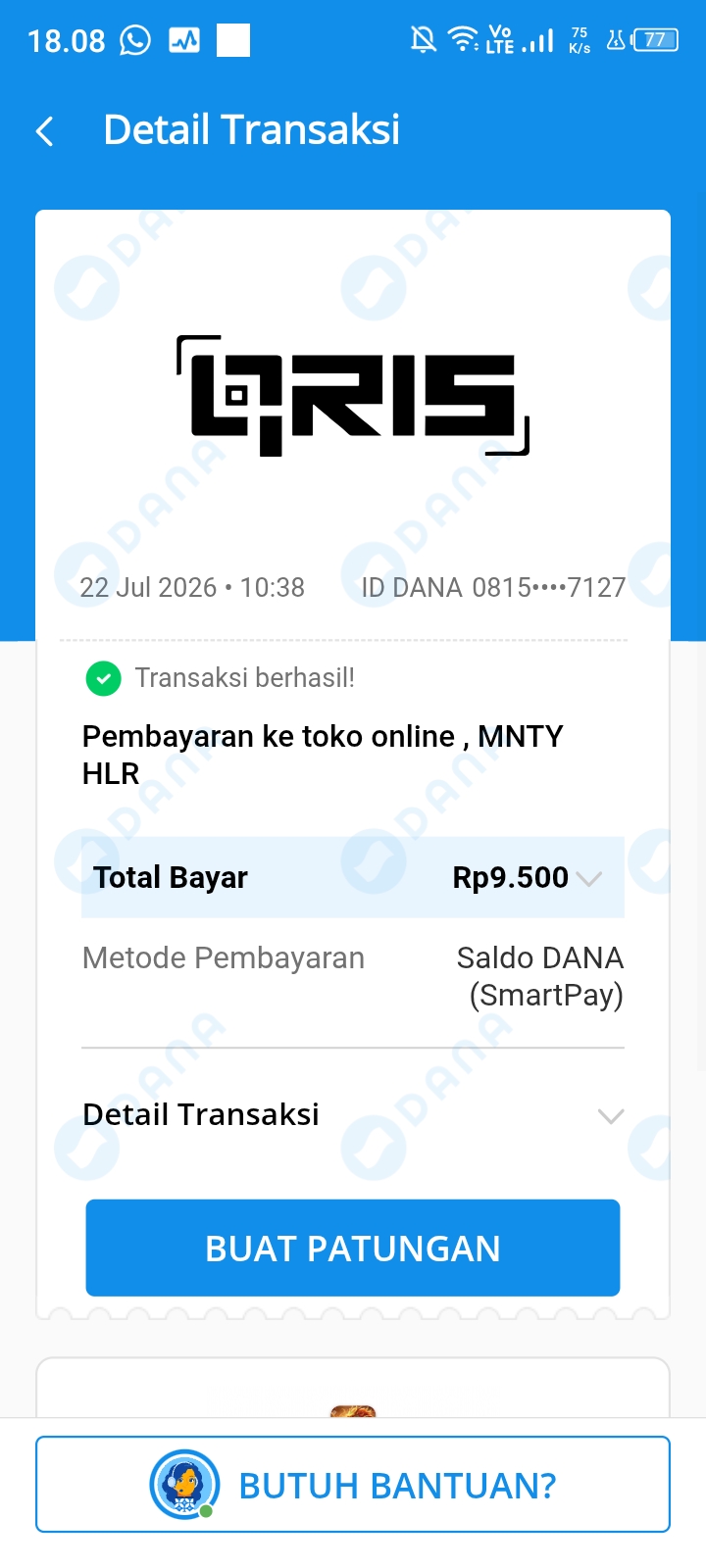Tap the BUAT PATUNGAN button
Image resolution: width=706 pixels, height=1568 pixels.
pos(353,1248)
